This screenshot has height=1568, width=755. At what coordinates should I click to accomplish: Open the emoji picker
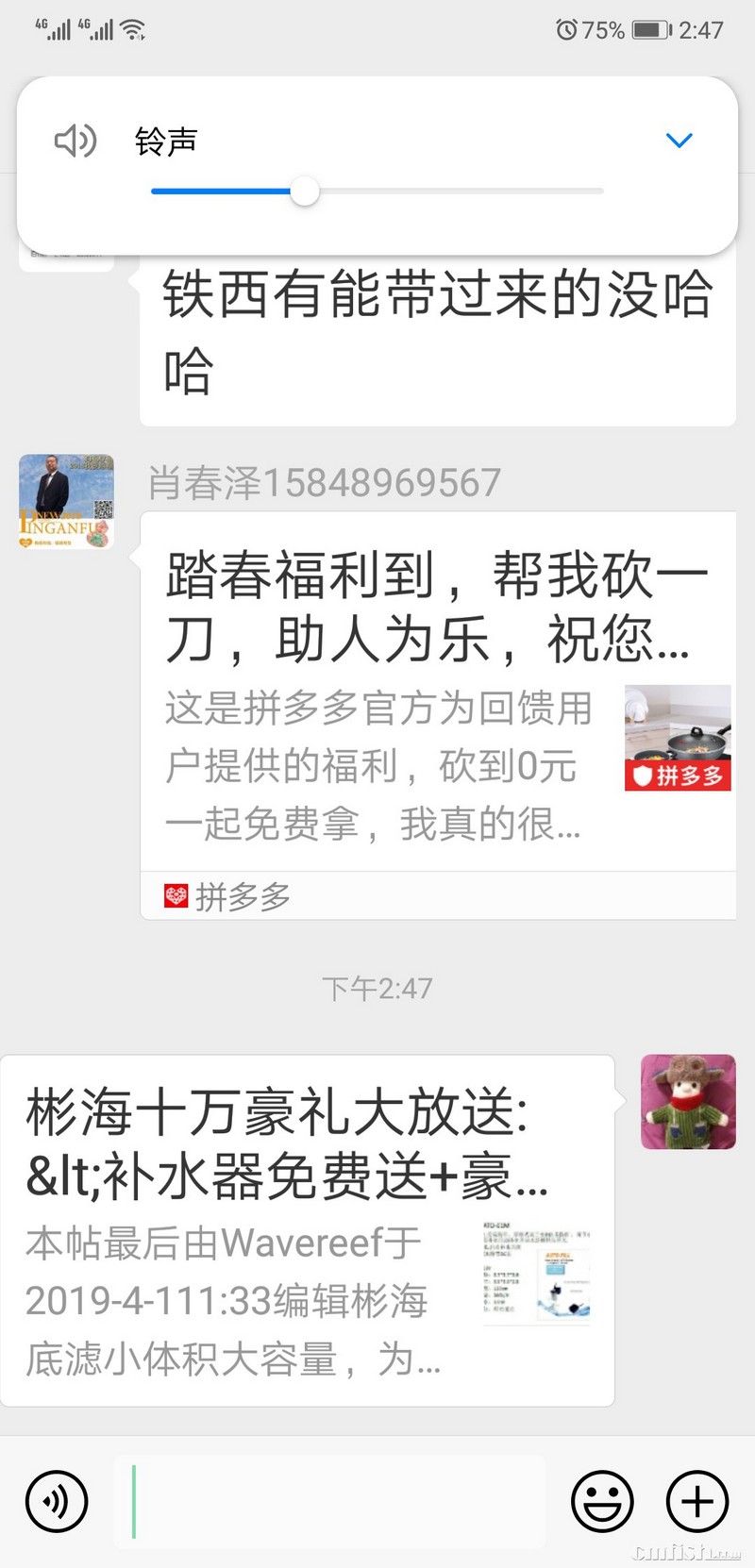point(602,1501)
